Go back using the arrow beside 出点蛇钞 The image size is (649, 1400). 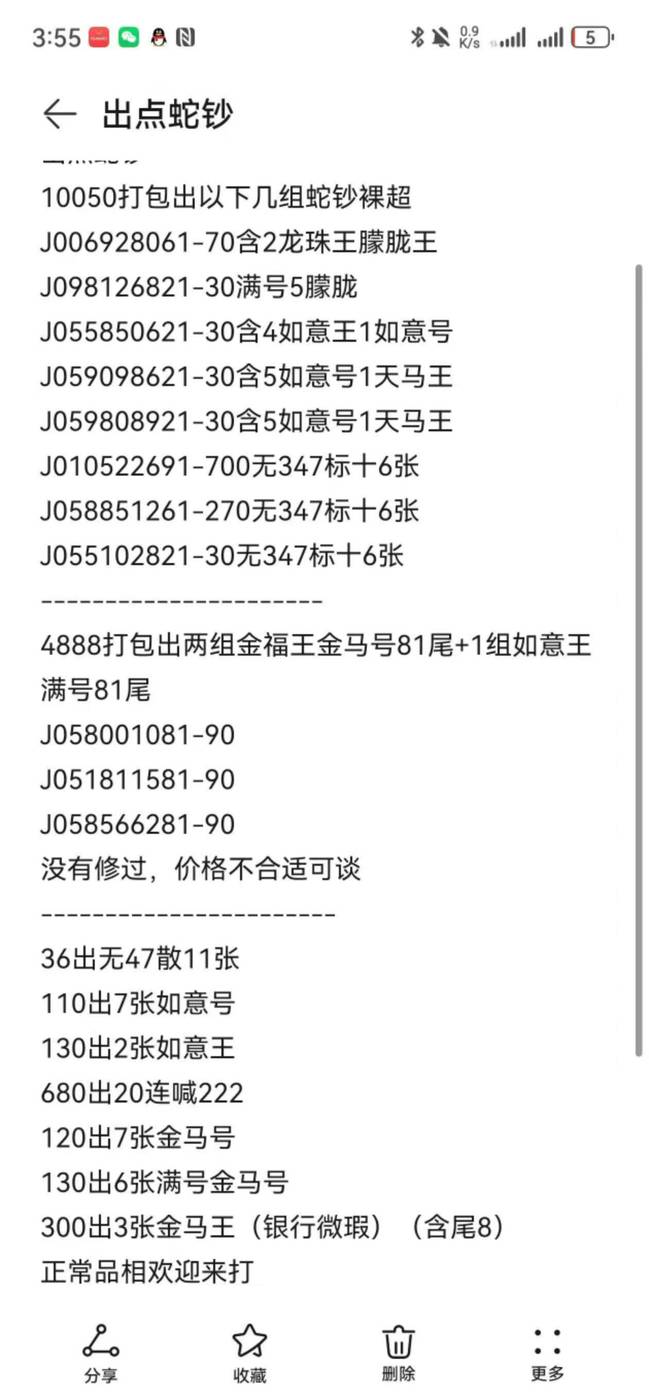[x=60, y=114]
